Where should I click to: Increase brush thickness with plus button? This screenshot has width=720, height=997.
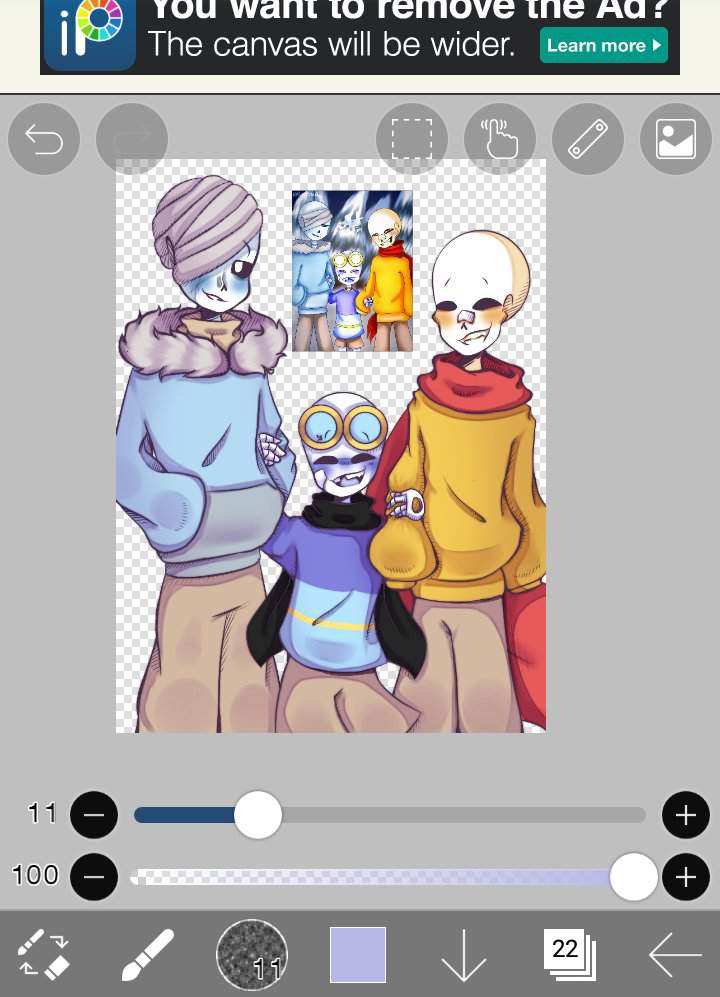pos(685,815)
